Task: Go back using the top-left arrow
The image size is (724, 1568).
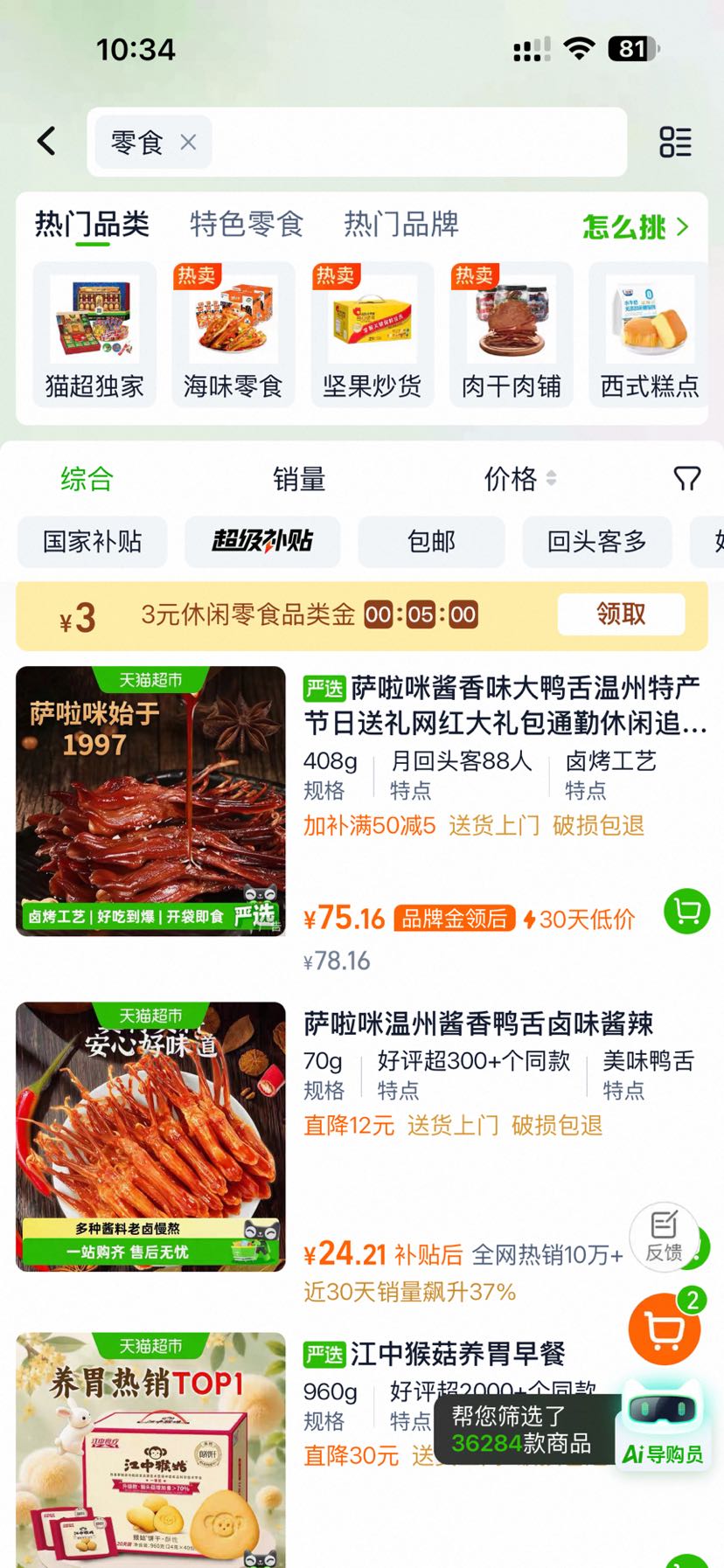Action: (47, 141)
